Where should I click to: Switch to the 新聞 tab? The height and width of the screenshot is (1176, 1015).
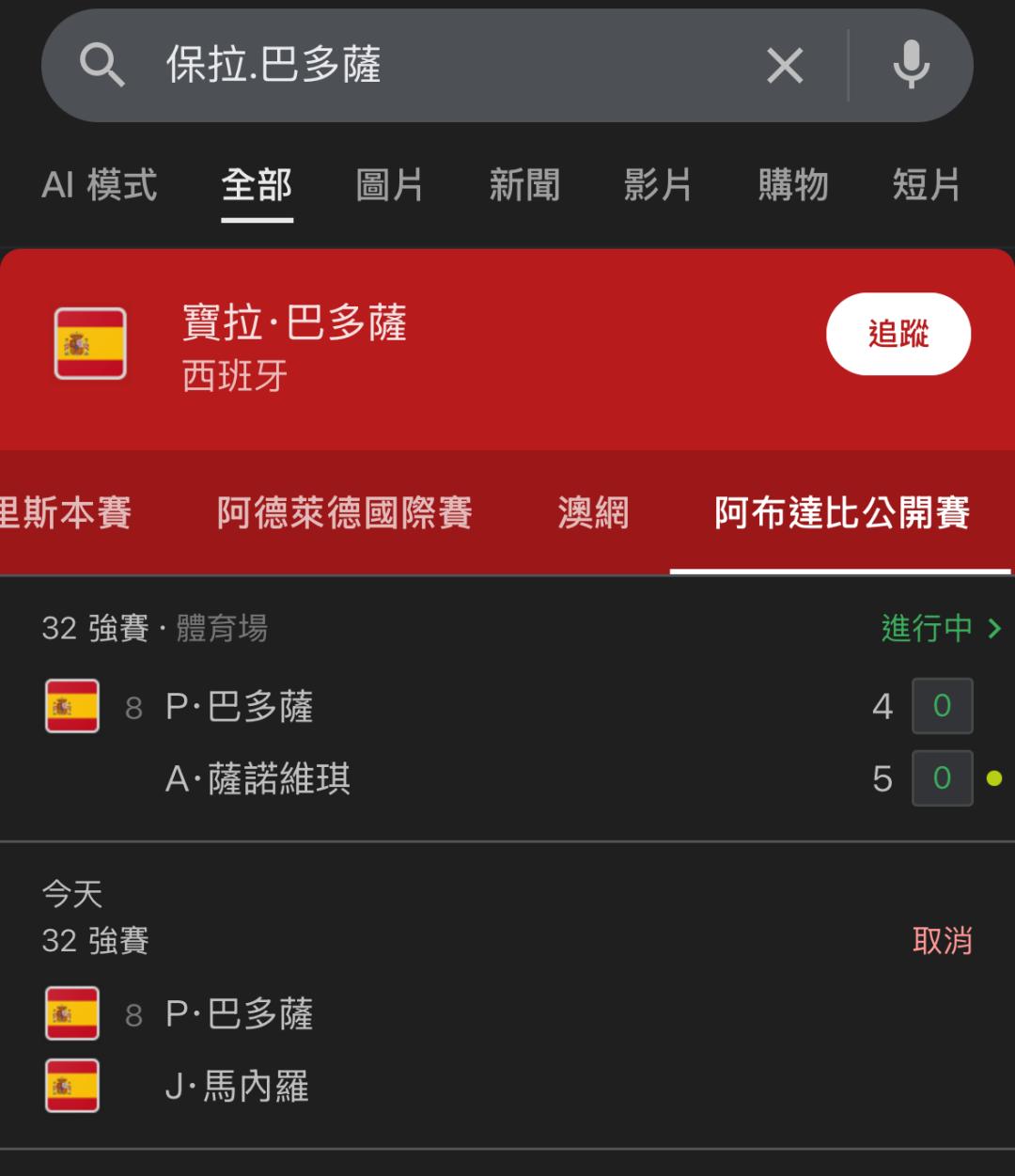click(523, 185)
